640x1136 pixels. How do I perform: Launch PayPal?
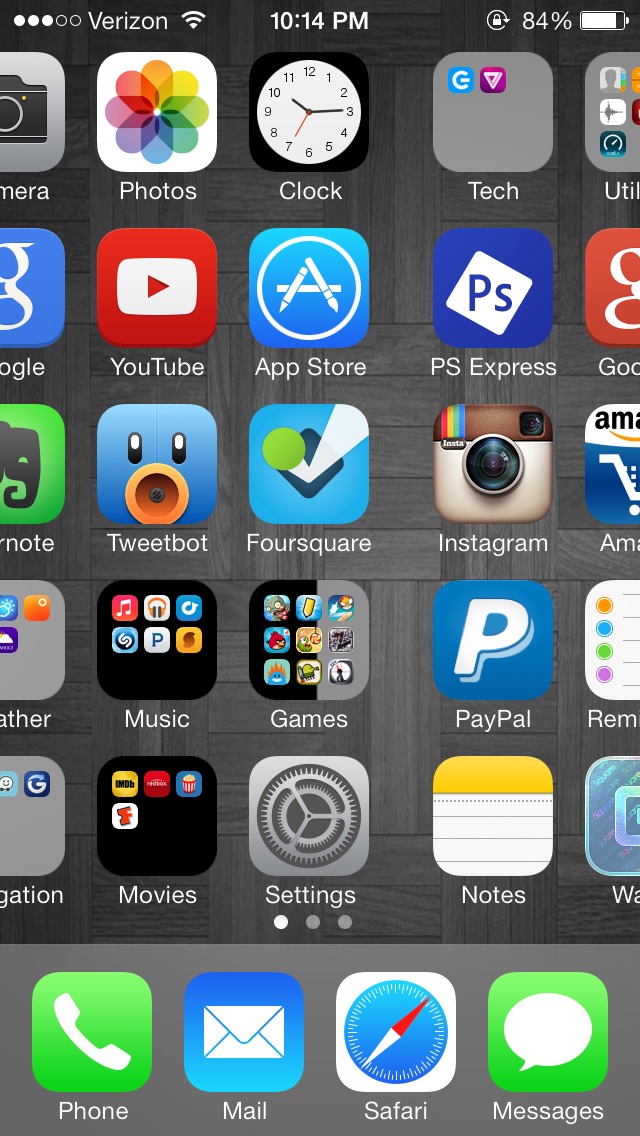coord(493,640)
